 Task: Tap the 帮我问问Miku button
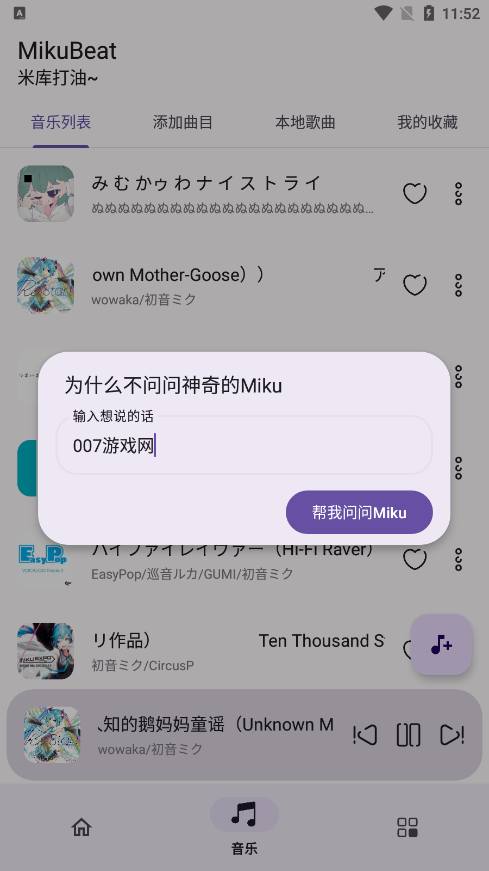point(359,512)
